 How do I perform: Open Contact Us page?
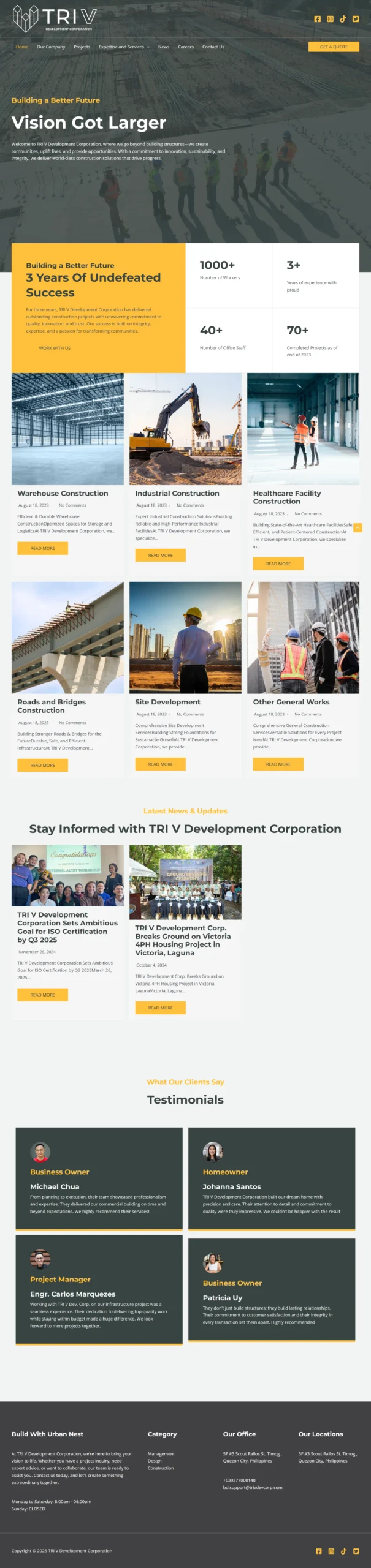(213, 47)
